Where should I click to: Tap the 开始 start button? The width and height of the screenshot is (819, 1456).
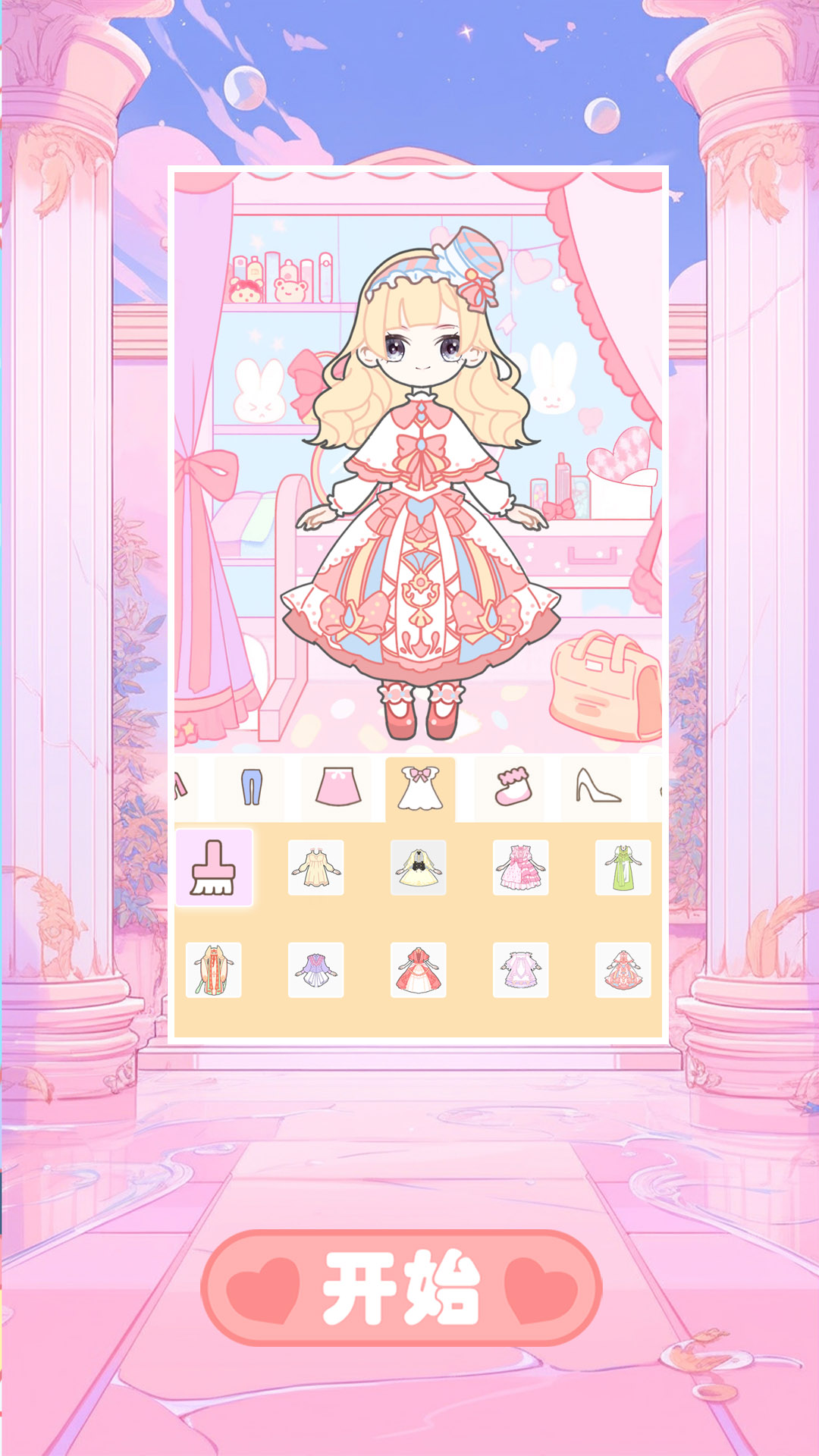401,1287
